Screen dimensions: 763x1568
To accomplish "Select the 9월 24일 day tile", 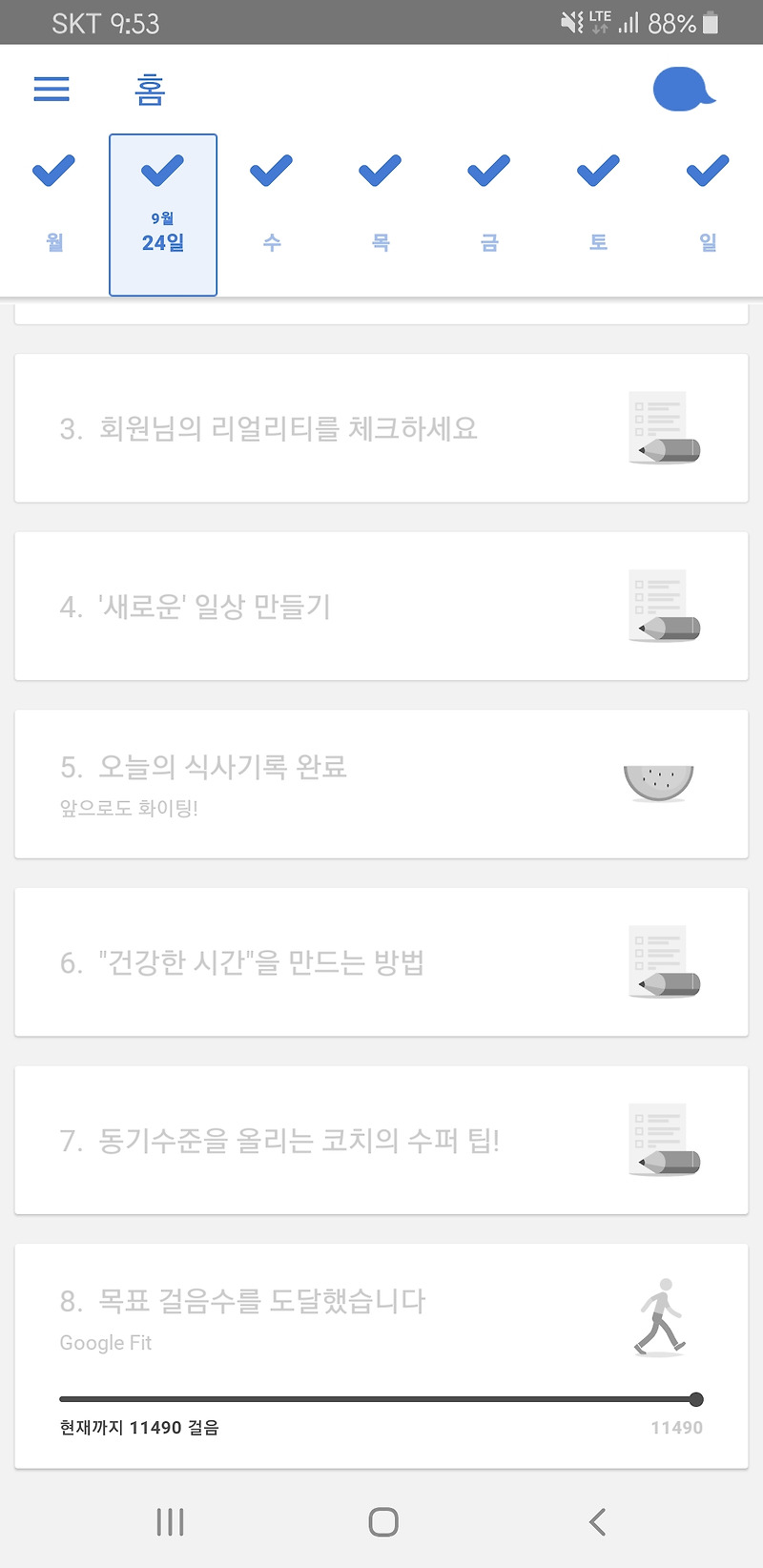I will [x=163, y=215].
